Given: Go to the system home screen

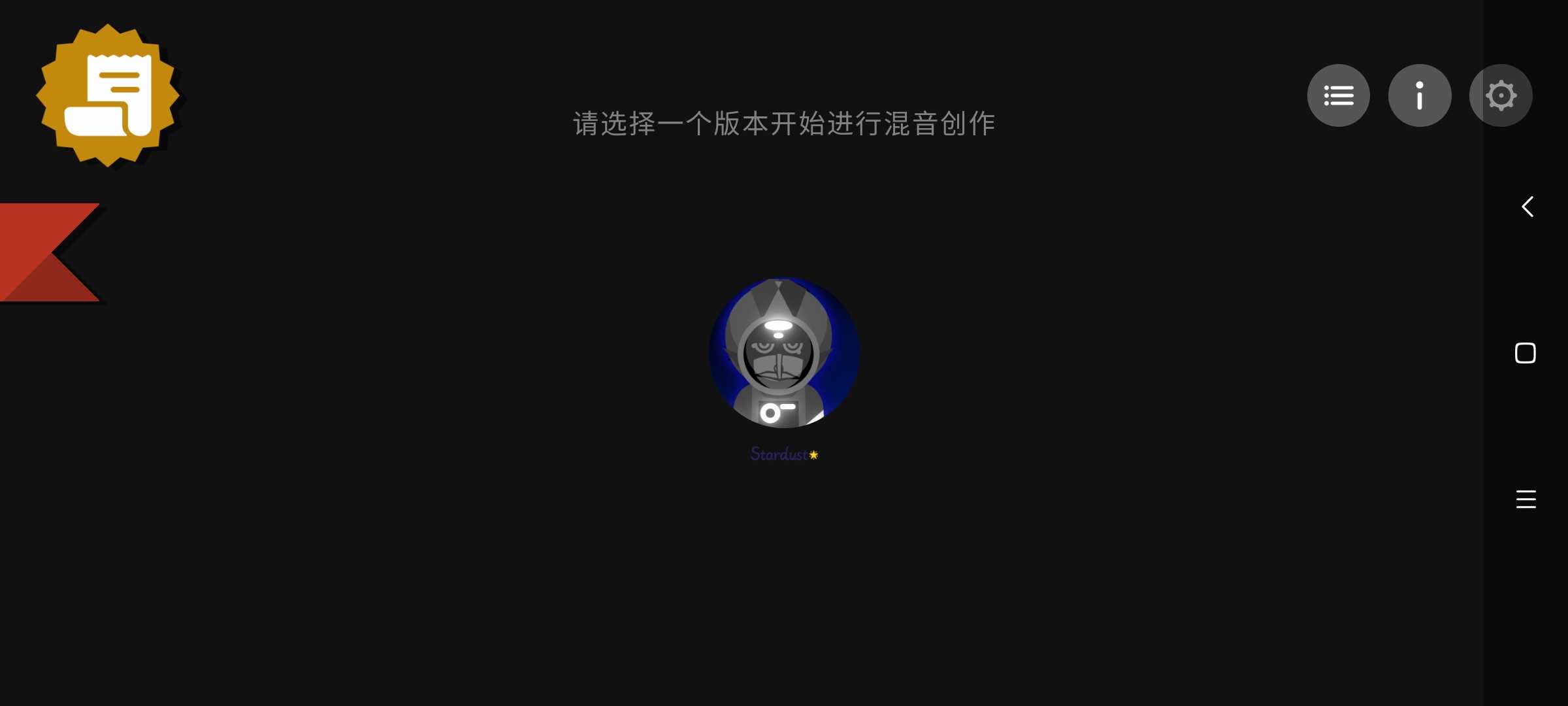Looking at the screenshot, I should click(x=1525, y=353).
